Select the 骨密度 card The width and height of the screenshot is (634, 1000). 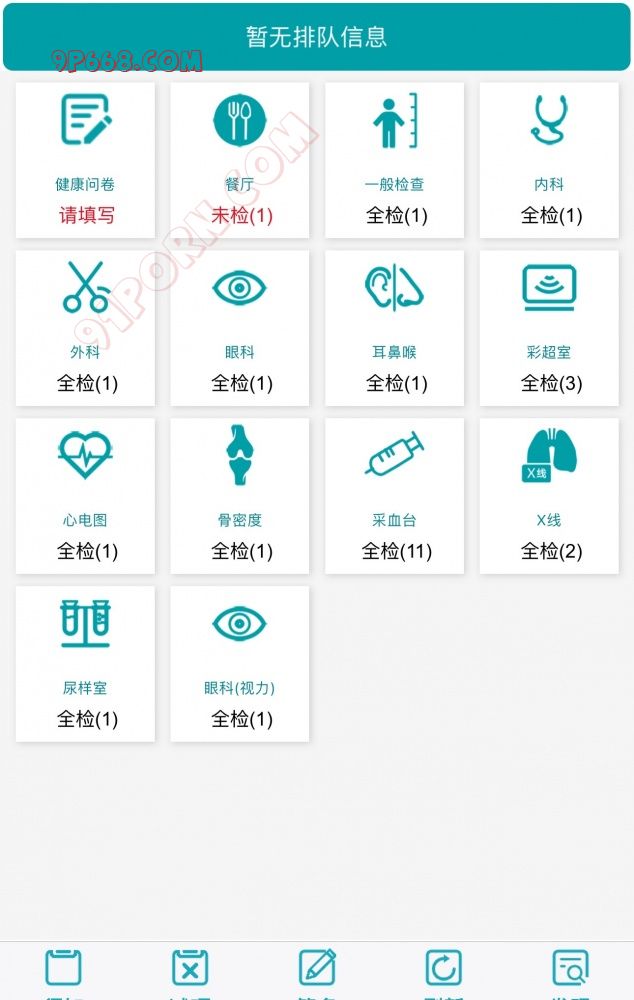(240, 496)
